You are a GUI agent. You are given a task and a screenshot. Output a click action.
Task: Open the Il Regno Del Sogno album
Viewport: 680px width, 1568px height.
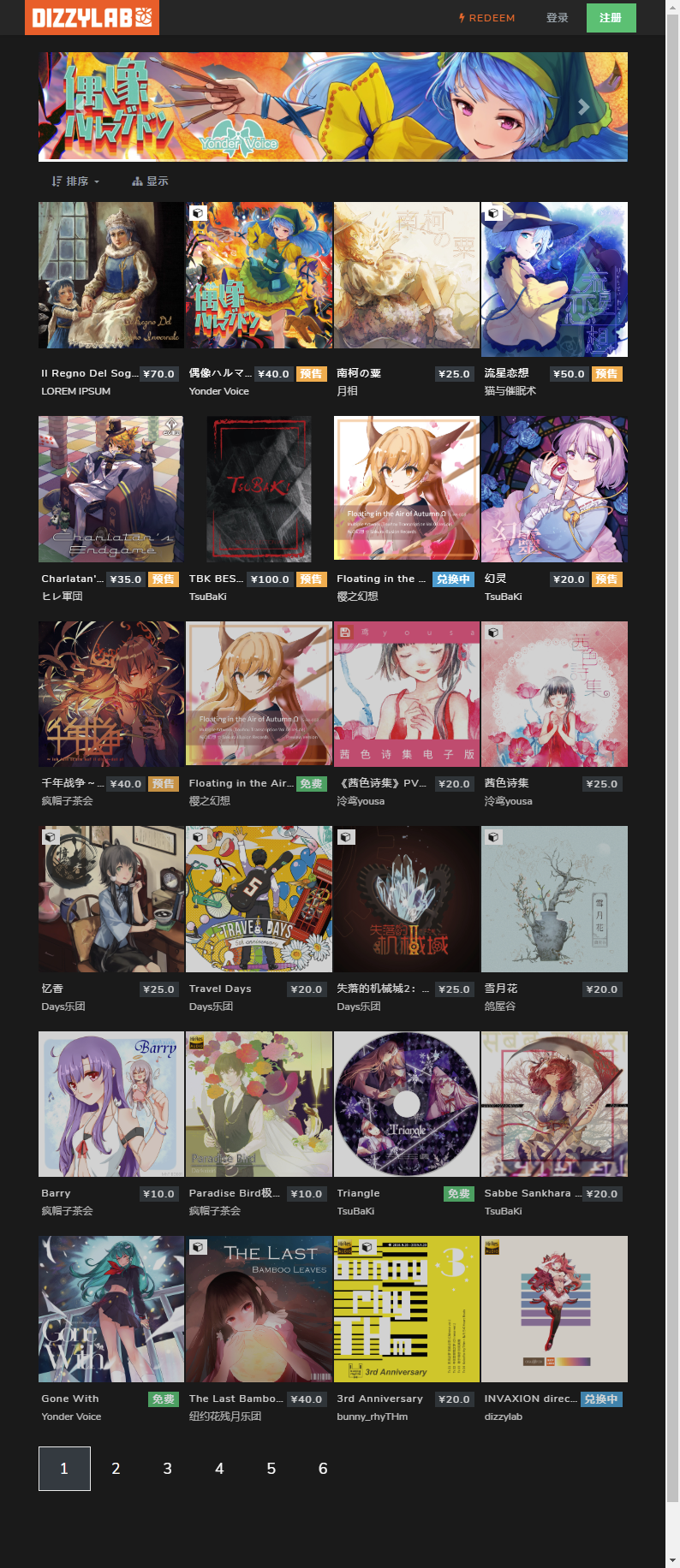click(111, 276)
